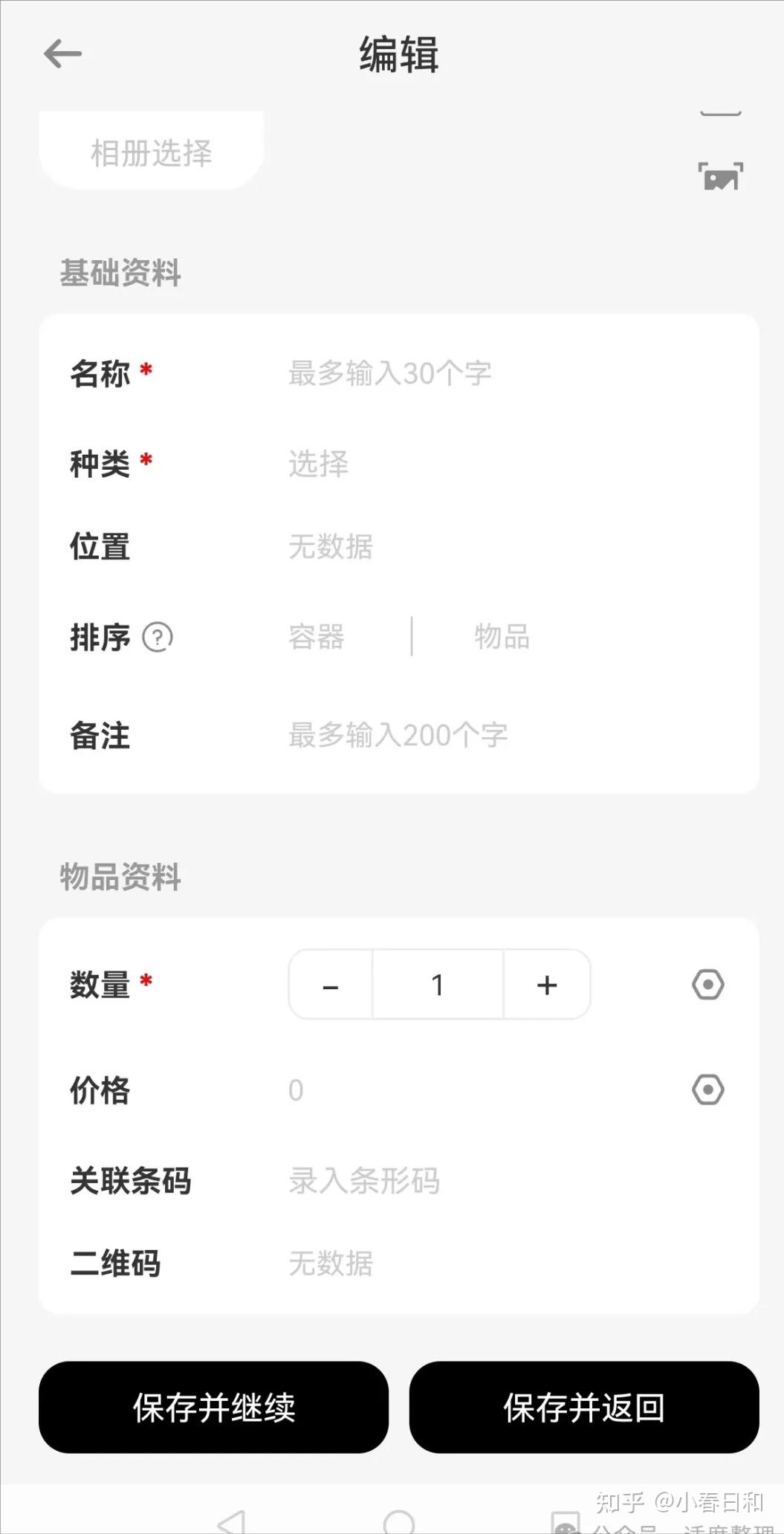Go back from the 编辑 screen
784x1534 pixels.
click(62, 54)
